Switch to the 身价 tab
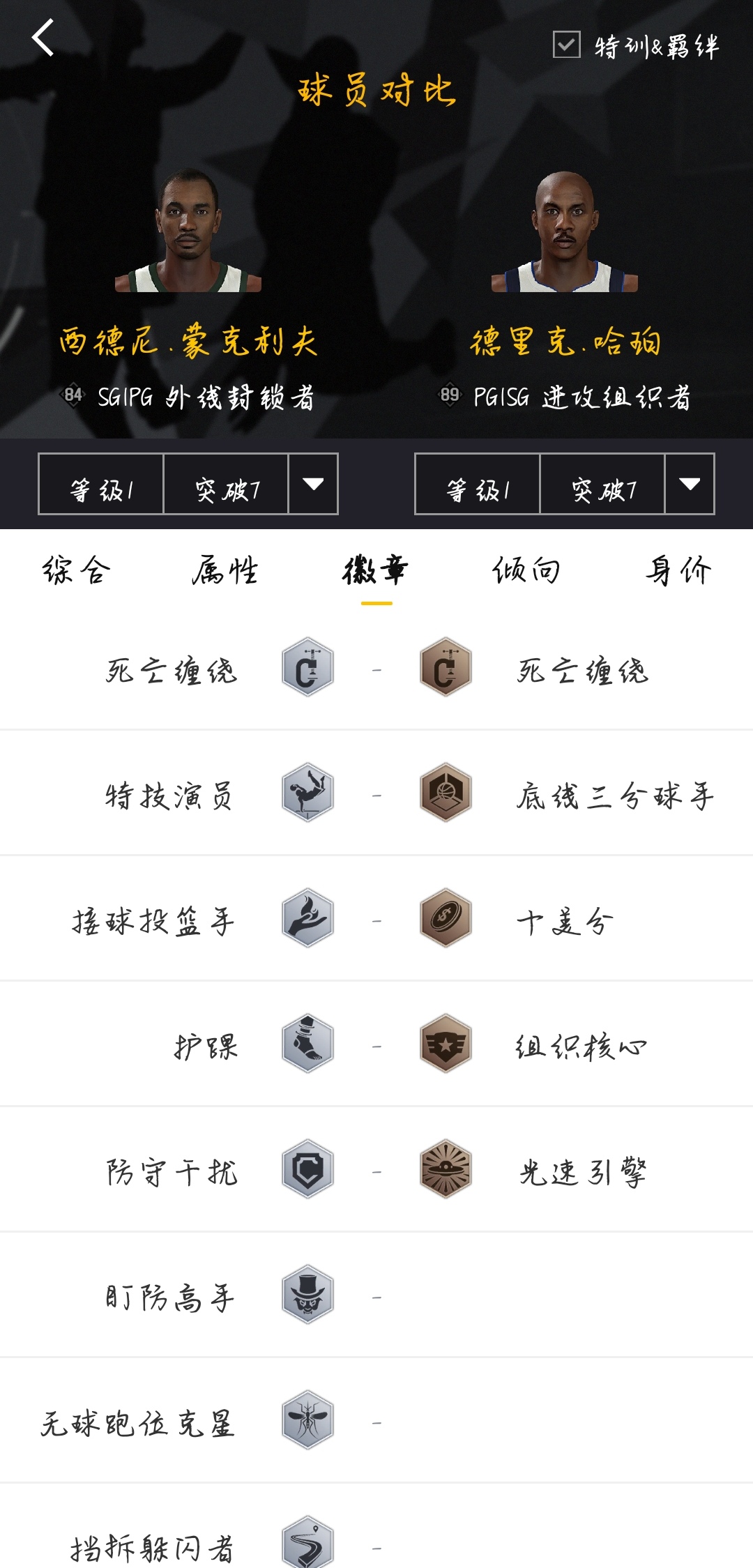This screenshot has height=1568, width=753. 678,570
